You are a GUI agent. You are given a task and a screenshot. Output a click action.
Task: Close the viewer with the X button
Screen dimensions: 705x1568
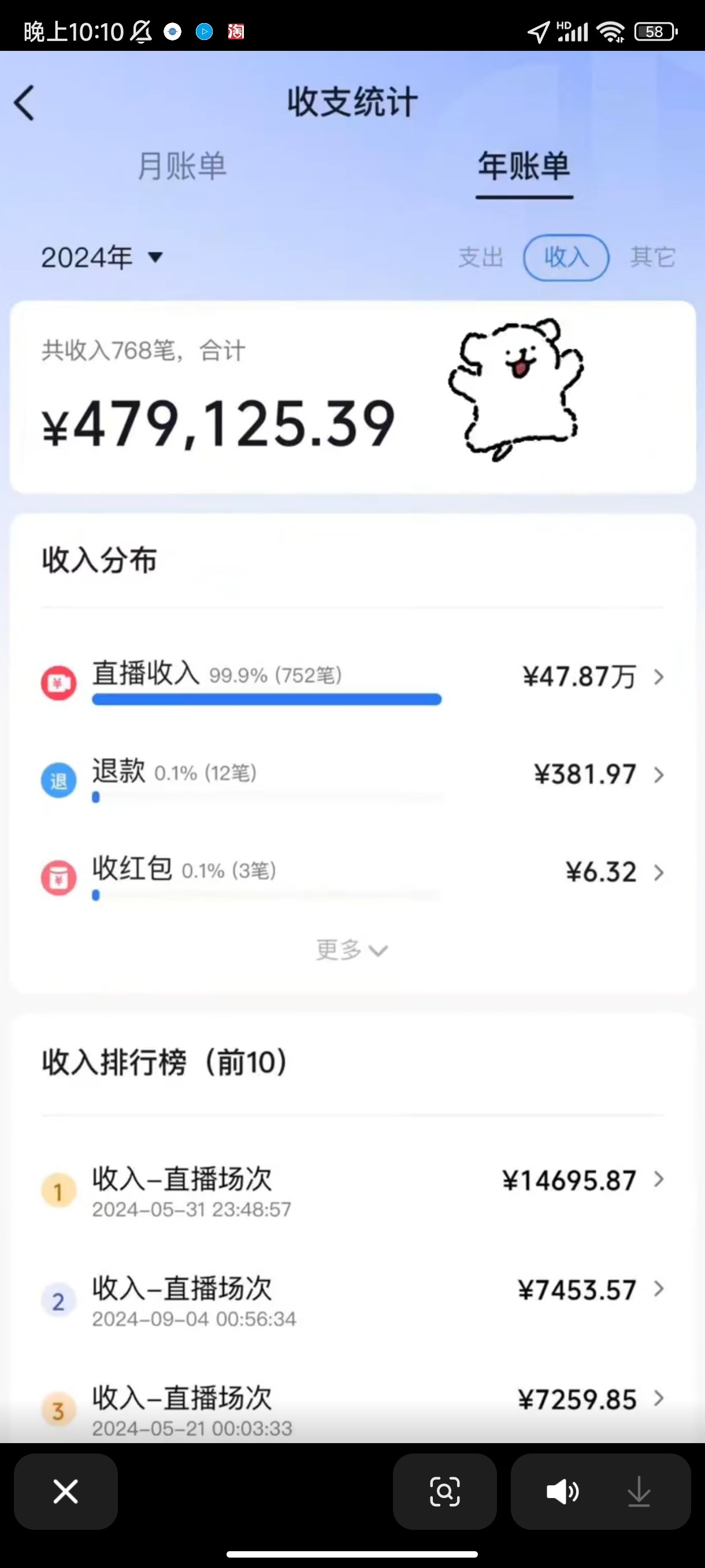tap(66, 1491)
